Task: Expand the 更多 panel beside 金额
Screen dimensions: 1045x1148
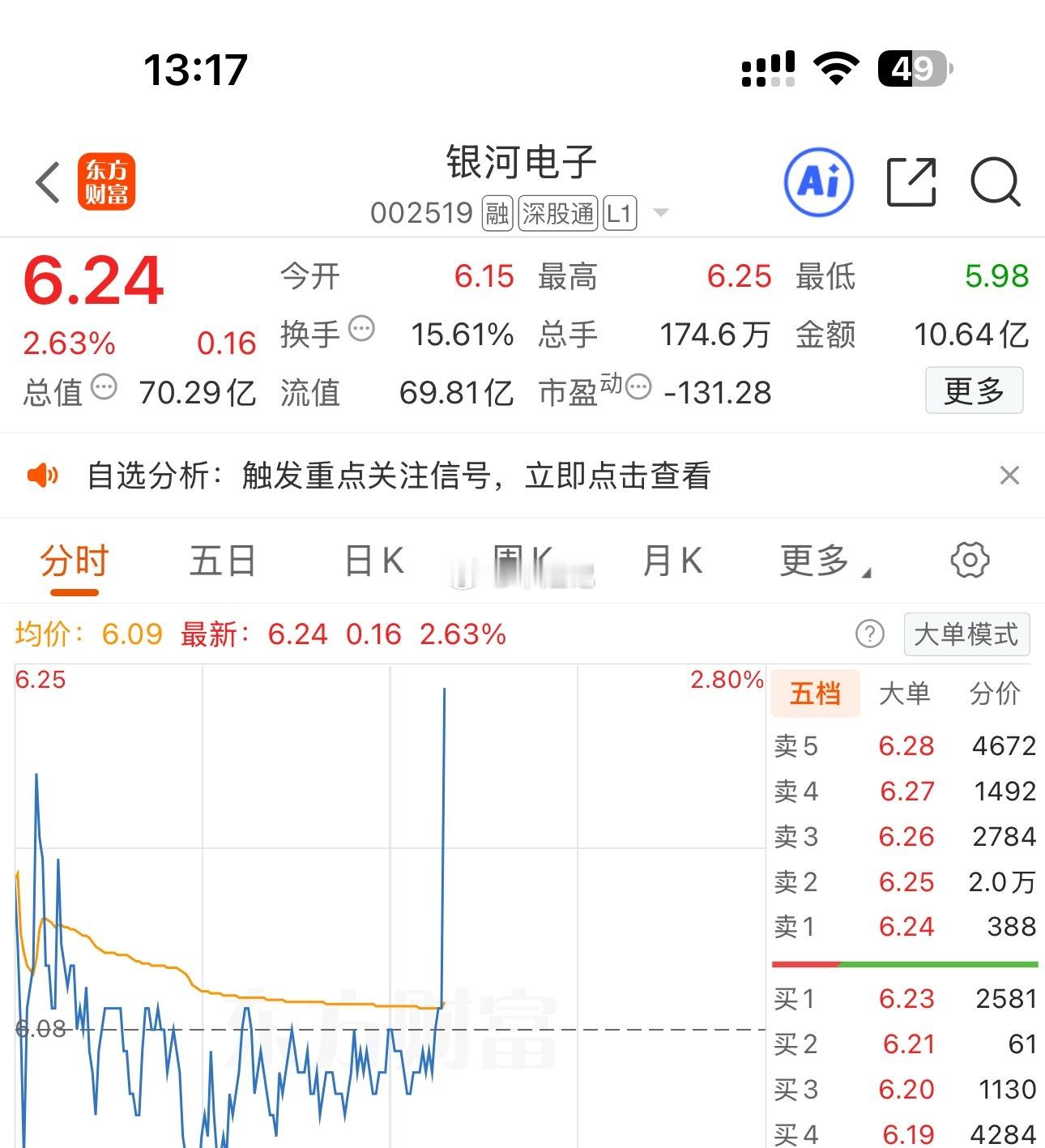Action: click(x=975, y=390)
